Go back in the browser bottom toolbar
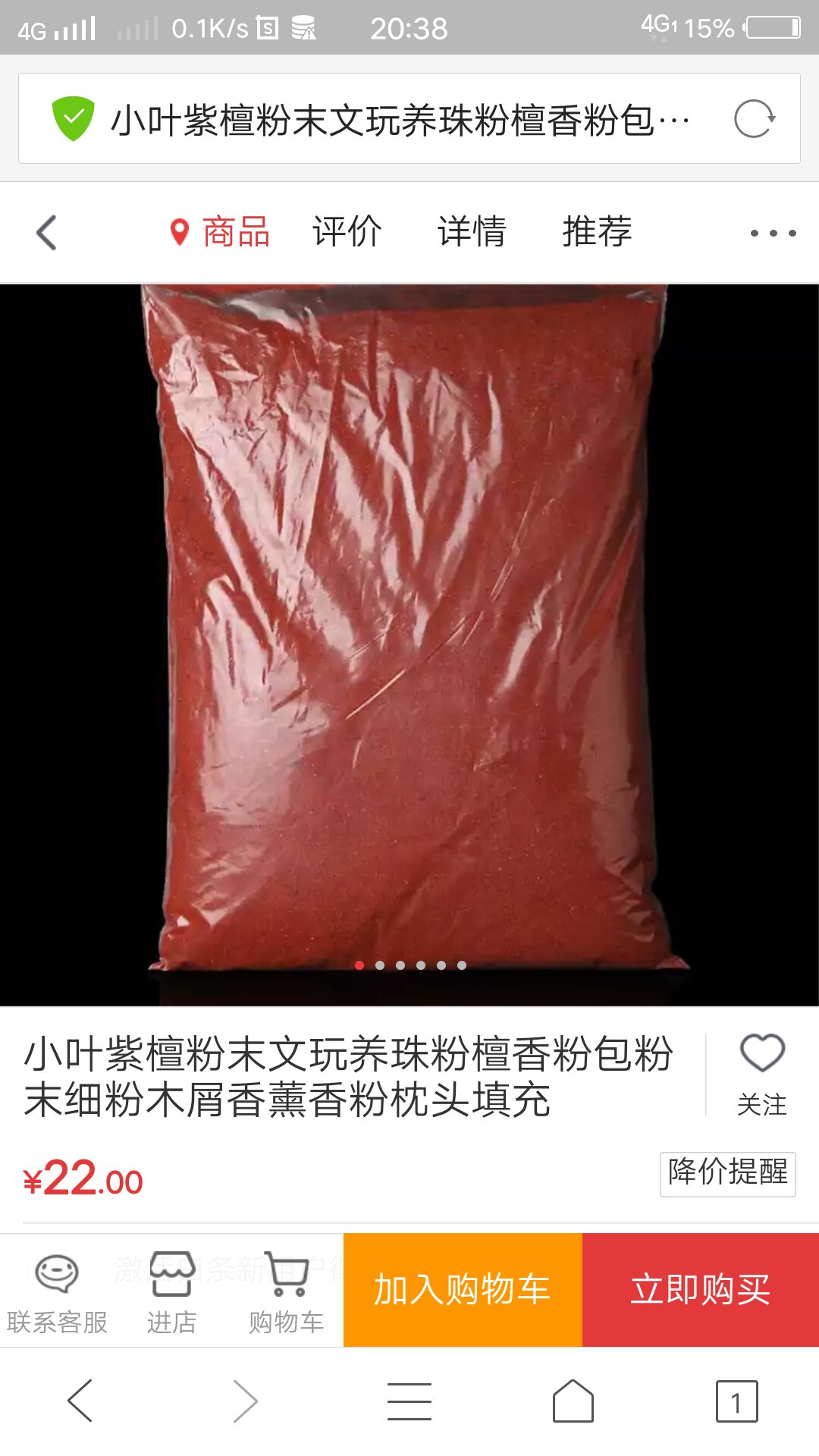Viewport: 819px width, 1456px height. click(x=80, y=1401)
